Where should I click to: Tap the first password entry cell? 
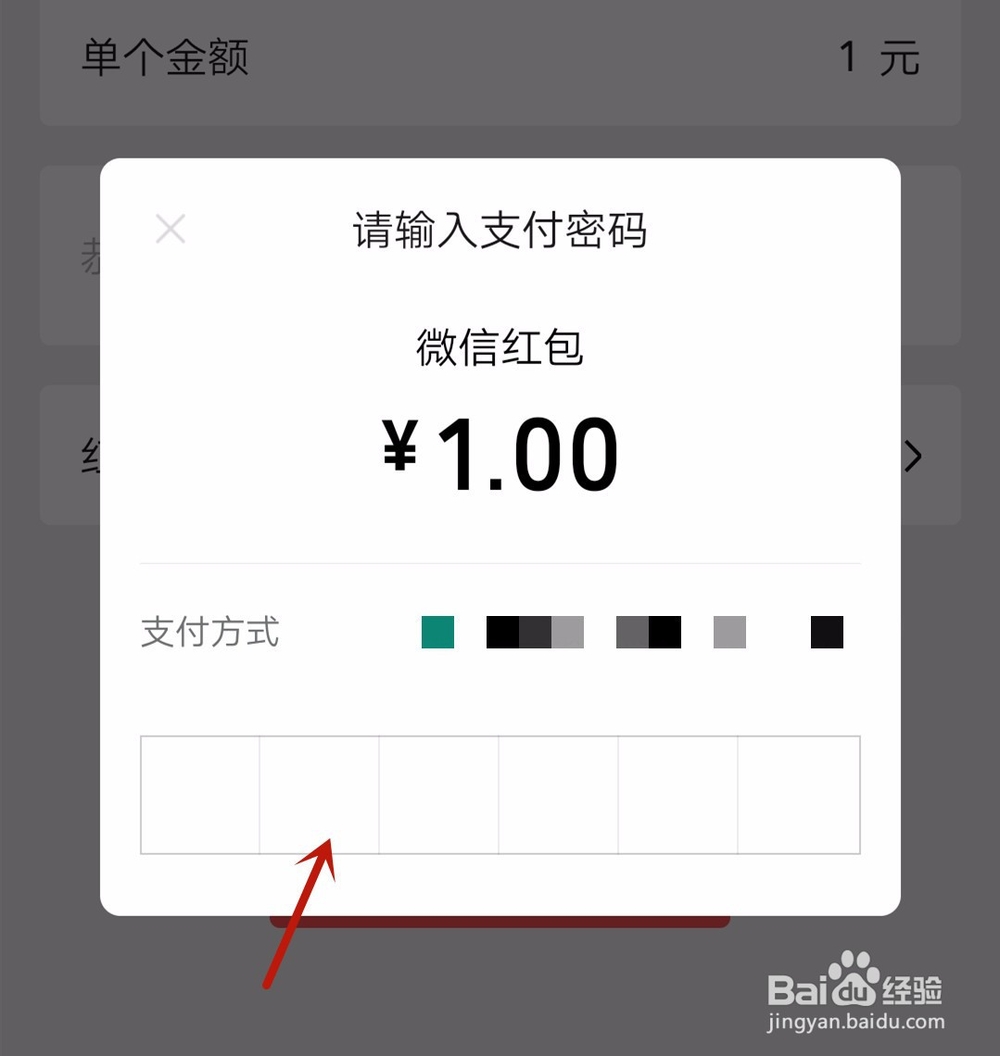[202, 793]
